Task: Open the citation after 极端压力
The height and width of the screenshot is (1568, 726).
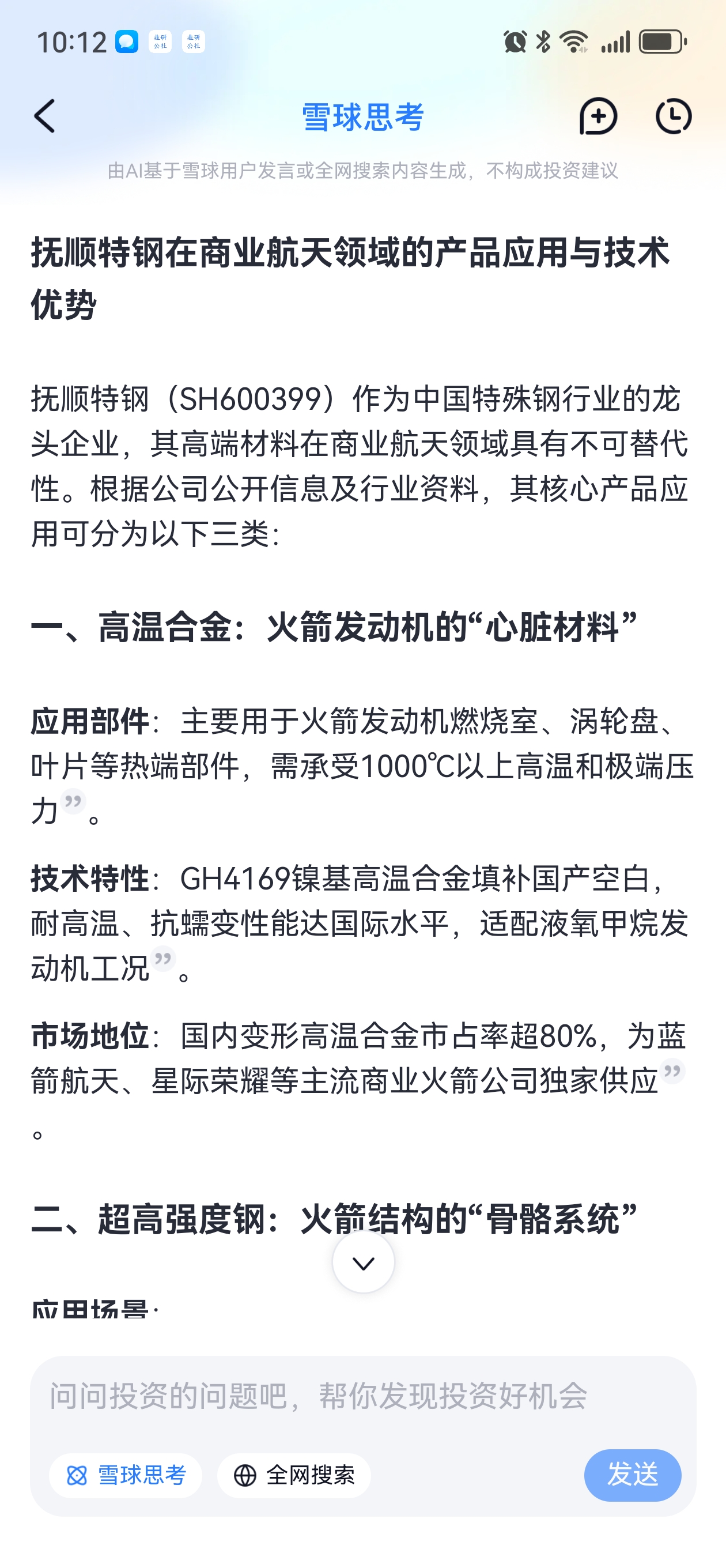Action: point(73,802)
